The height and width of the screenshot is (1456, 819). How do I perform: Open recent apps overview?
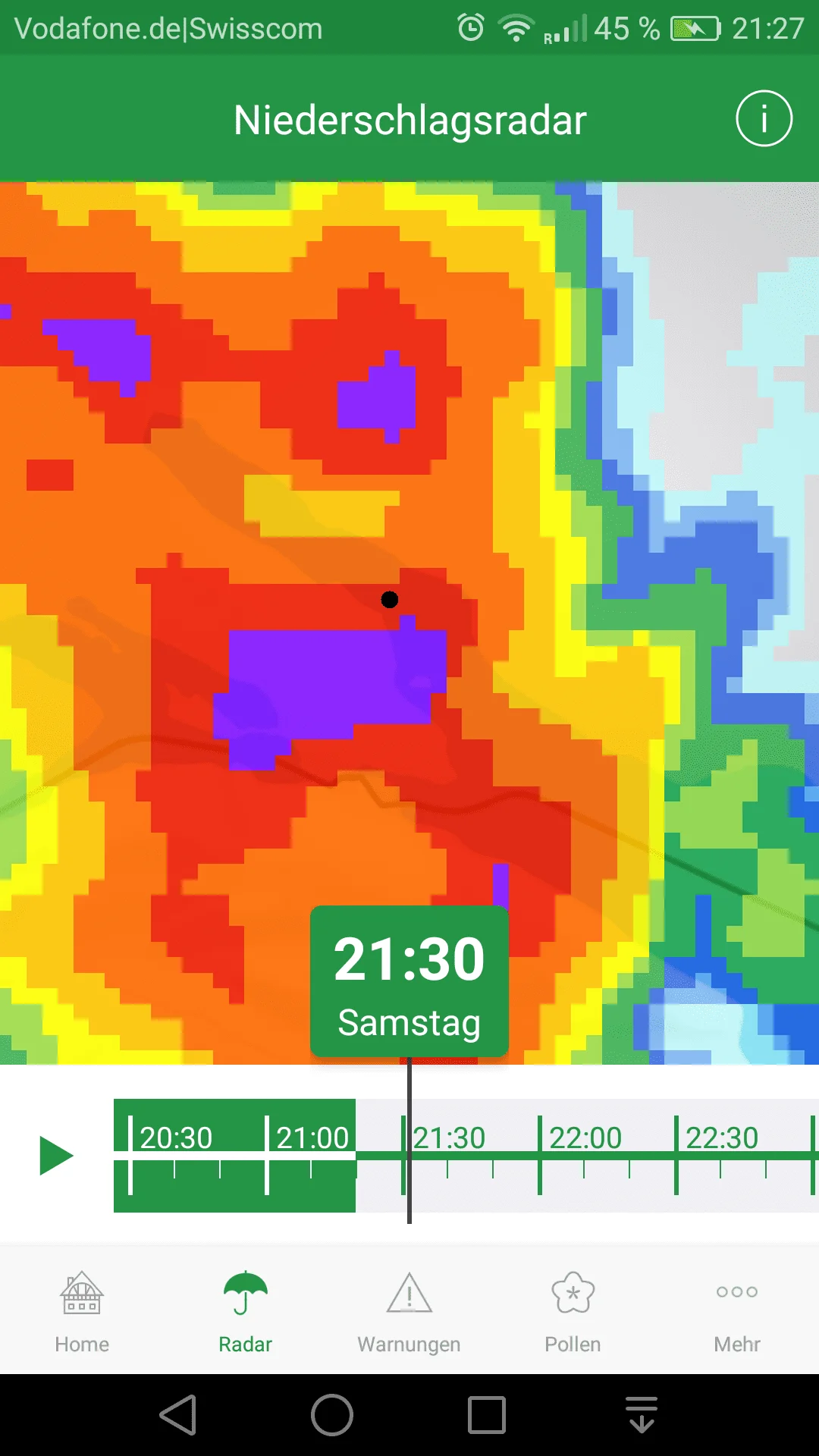point(487,1415)
